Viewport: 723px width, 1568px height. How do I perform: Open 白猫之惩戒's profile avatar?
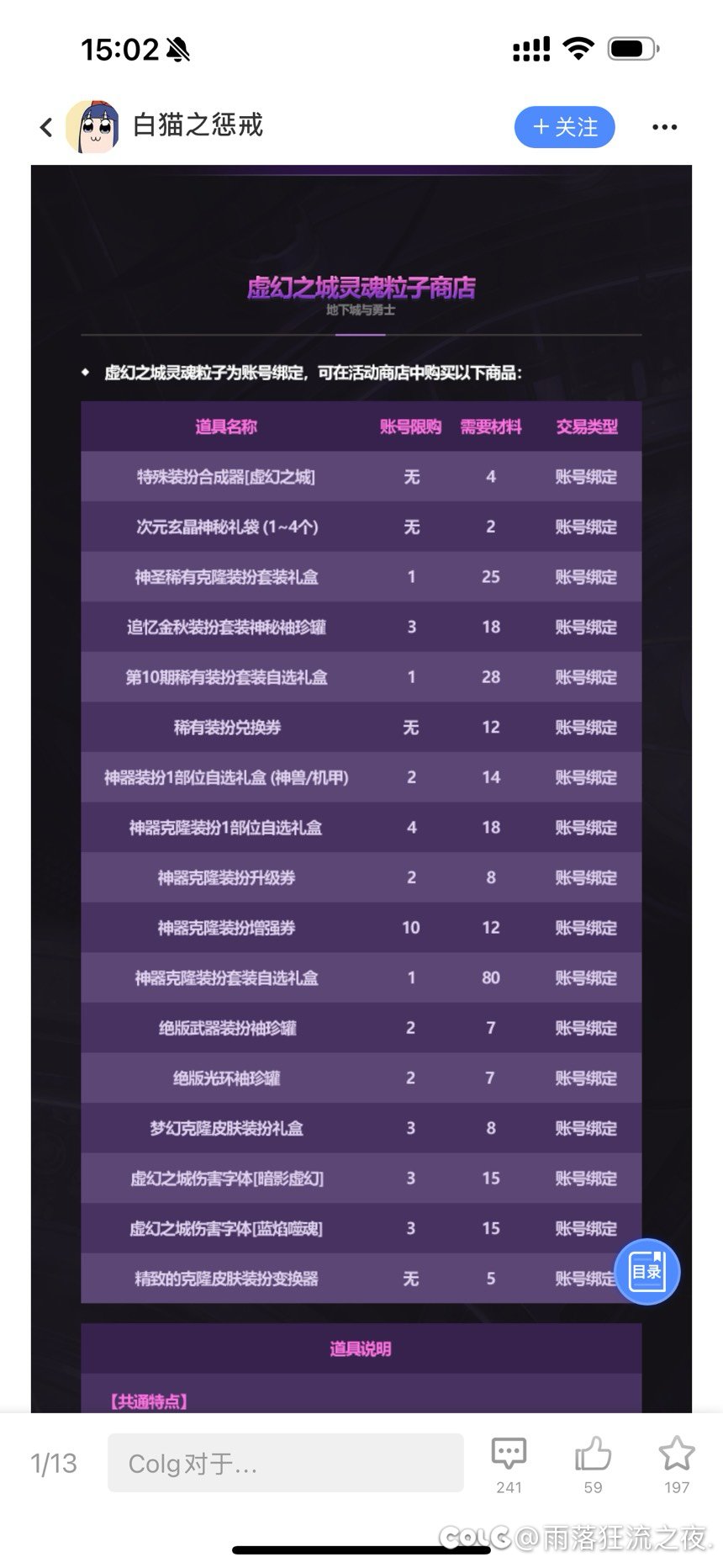[92, 127]
